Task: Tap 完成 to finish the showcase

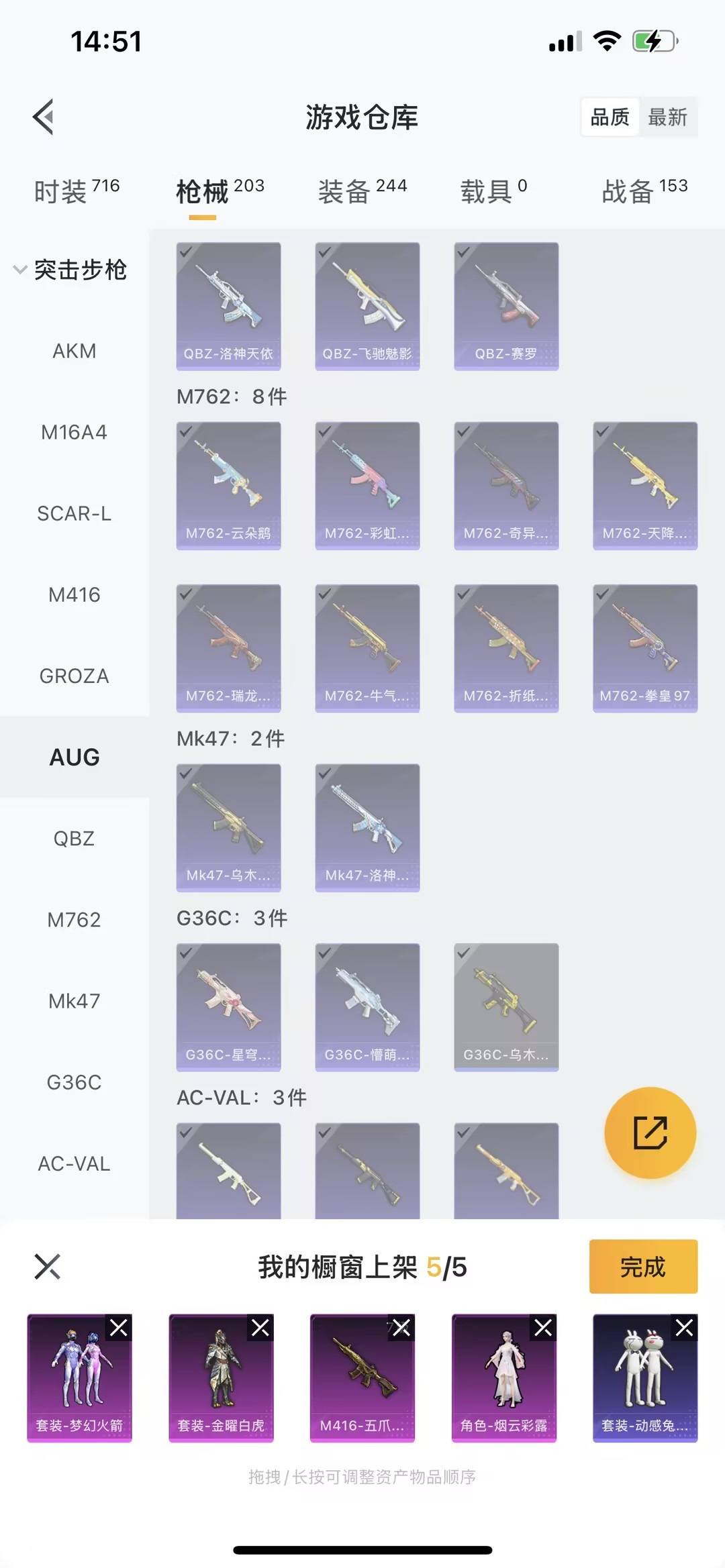Action: [642, 1267]
